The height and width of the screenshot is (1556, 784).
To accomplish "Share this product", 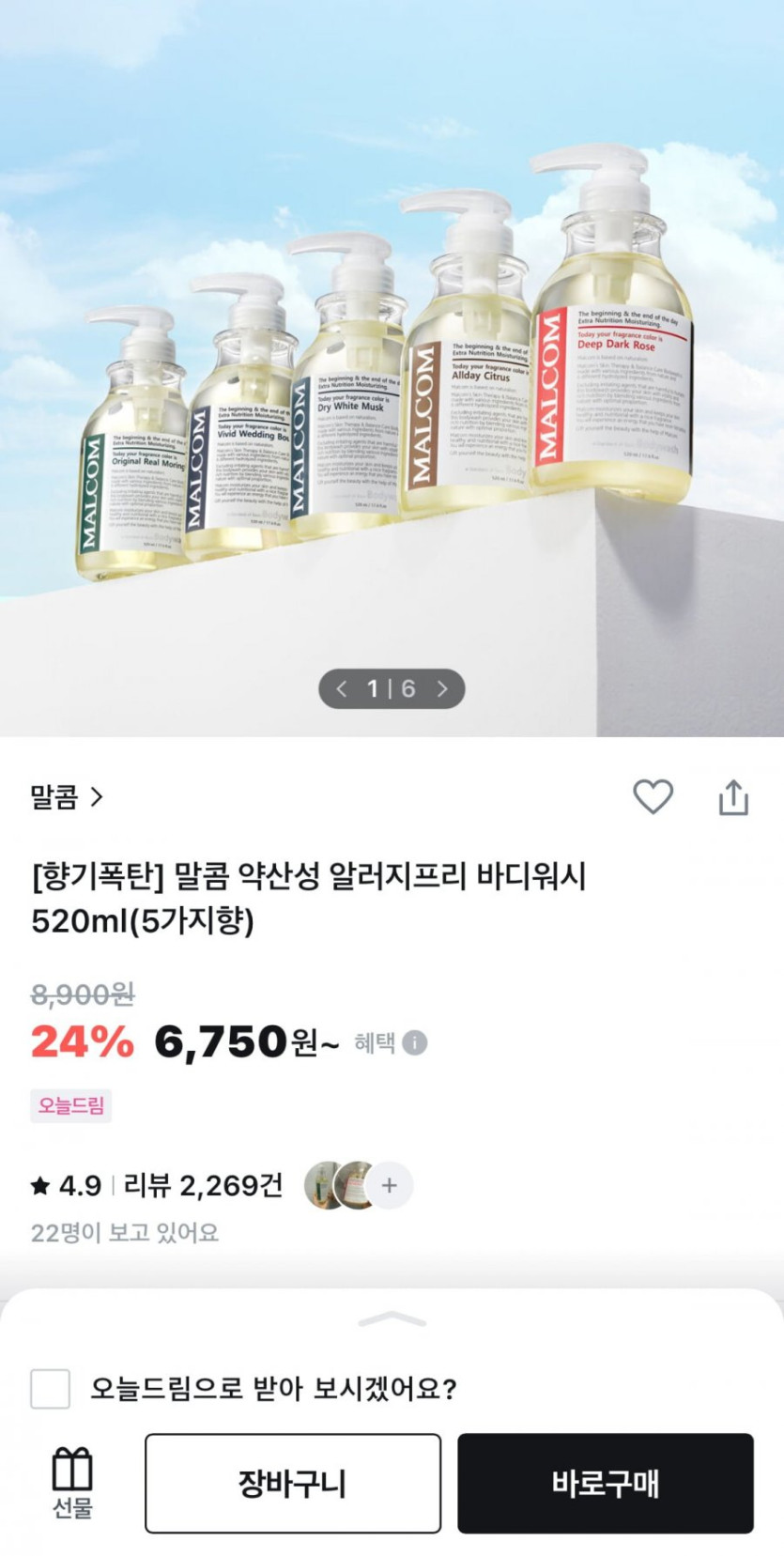I will (x=732, y=797).
